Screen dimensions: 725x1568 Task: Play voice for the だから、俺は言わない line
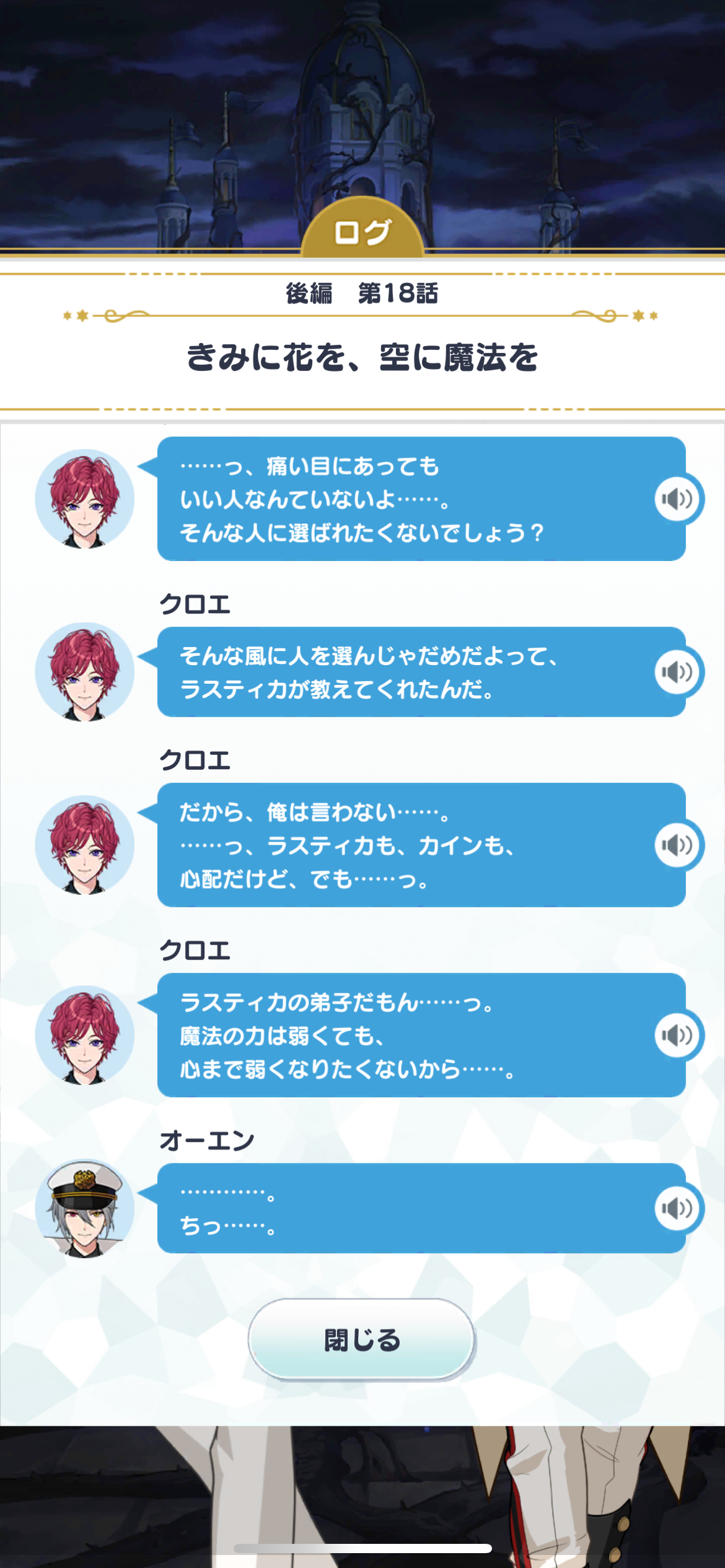677,845
